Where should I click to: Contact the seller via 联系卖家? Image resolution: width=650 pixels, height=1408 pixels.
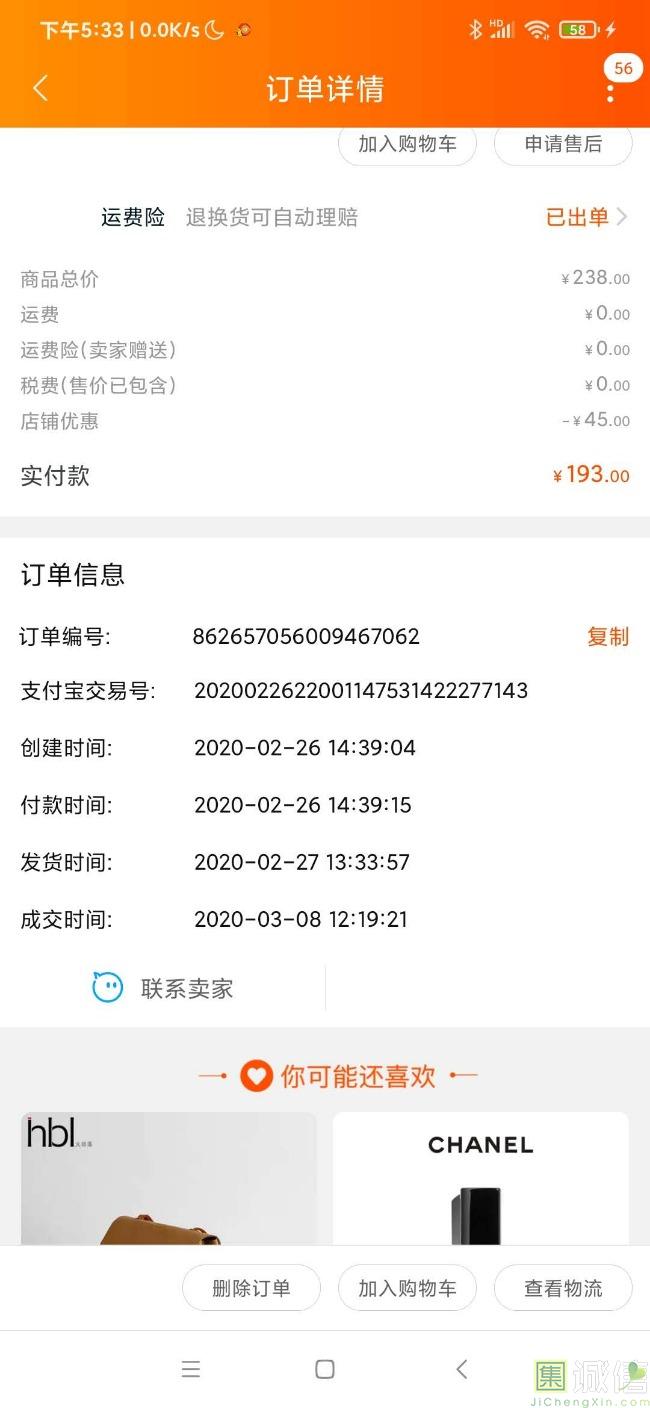pyautogui.click(x=163, y=989)
